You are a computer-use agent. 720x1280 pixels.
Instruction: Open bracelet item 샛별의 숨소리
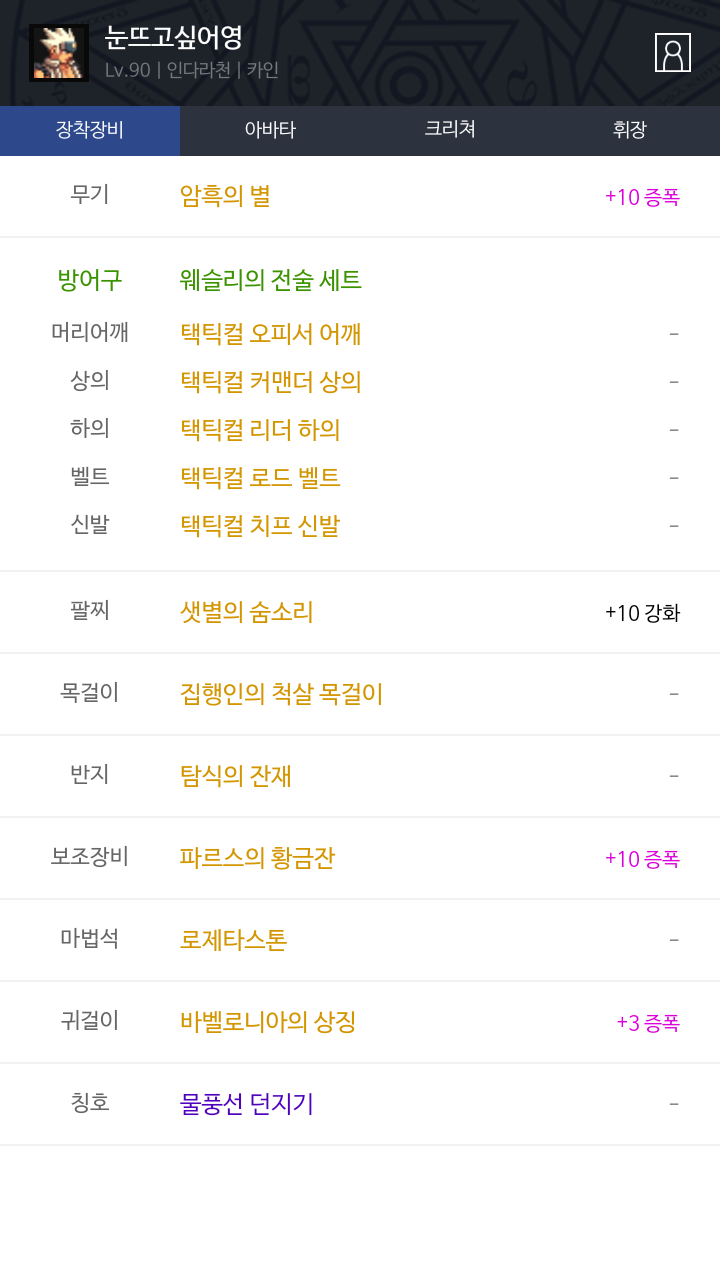pyautogui.click(x=246, y=612)
